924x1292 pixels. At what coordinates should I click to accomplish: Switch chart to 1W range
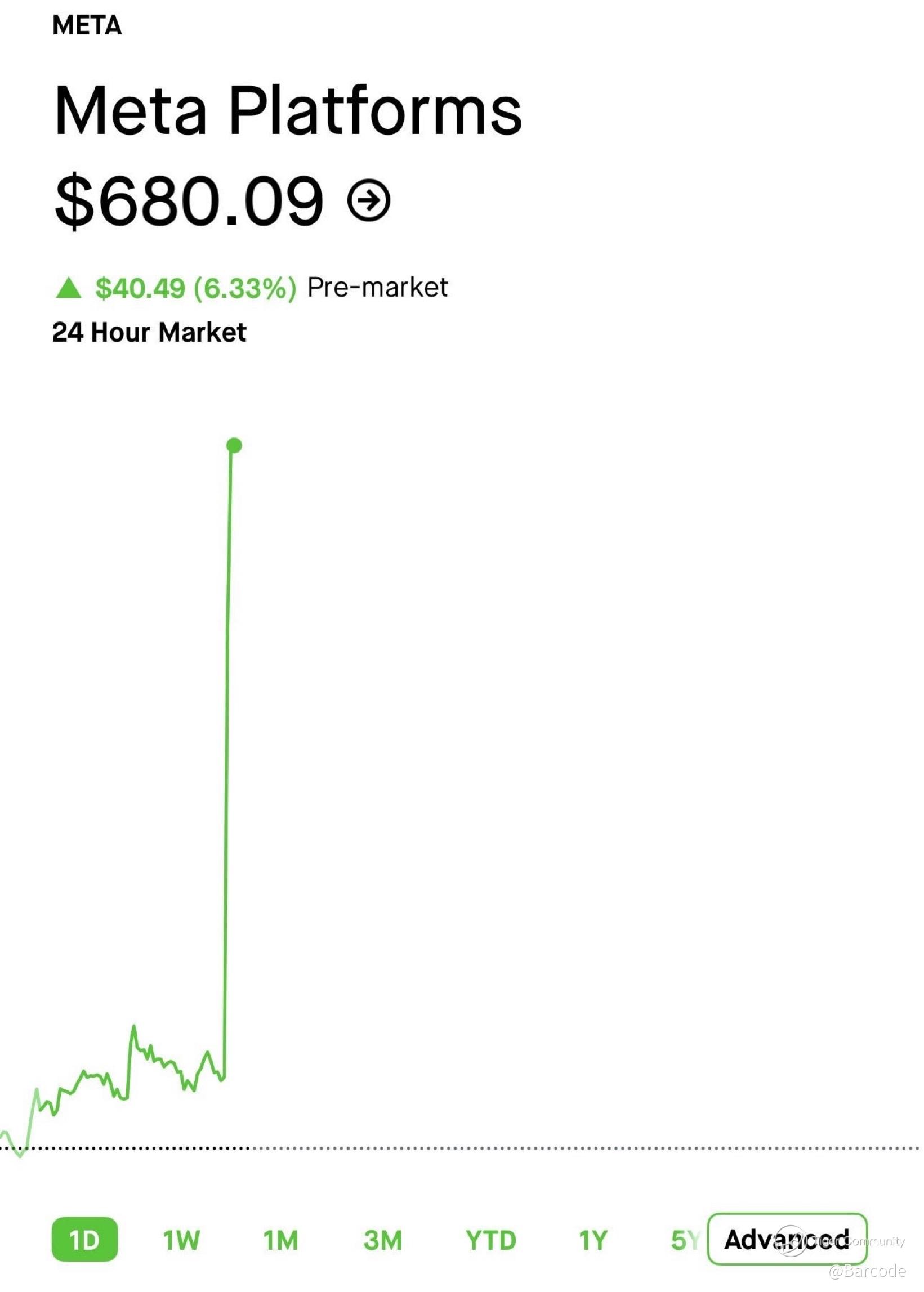point(181,1240)
